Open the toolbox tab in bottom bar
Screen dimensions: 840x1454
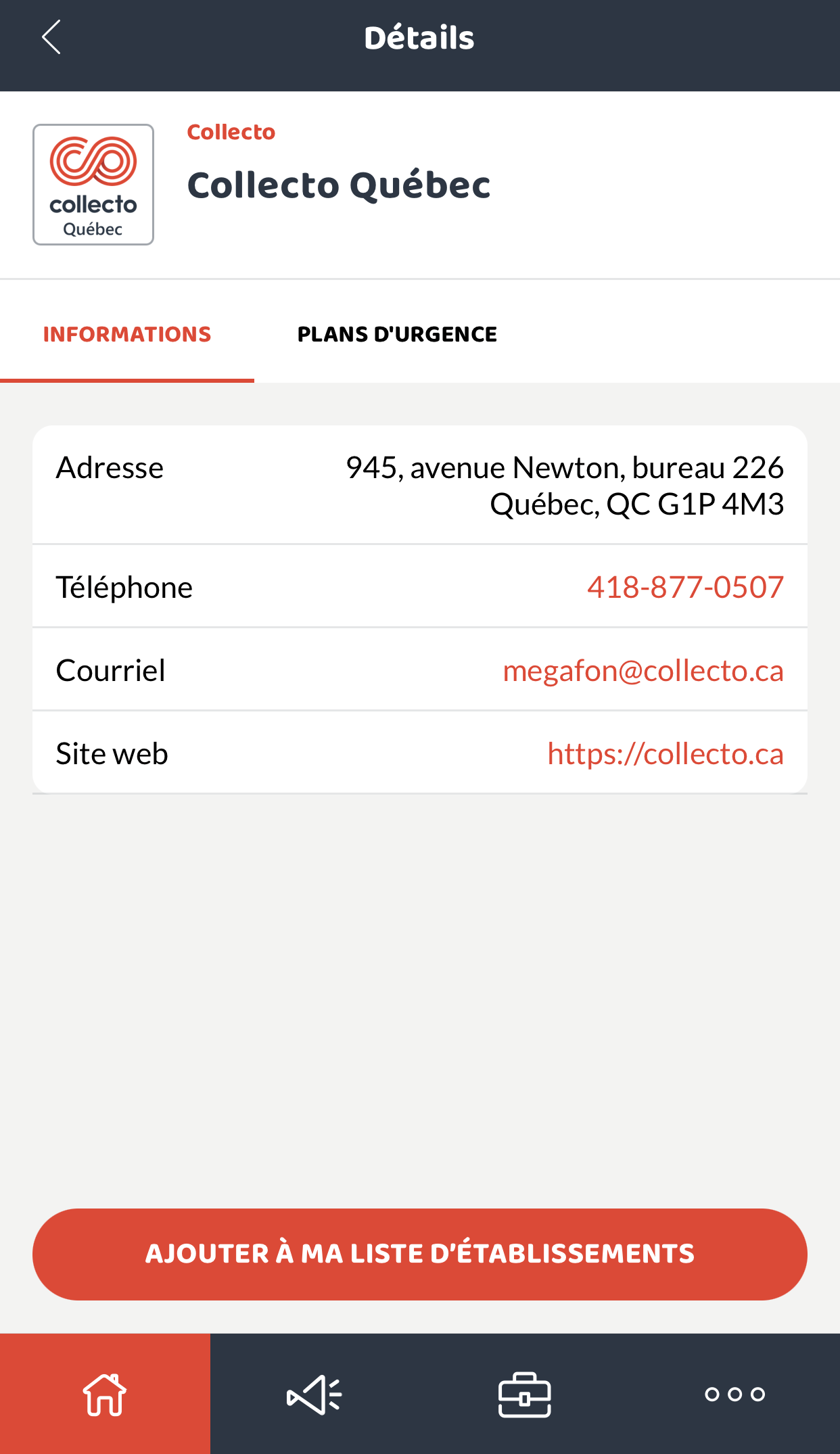(x=525, y=1394)
